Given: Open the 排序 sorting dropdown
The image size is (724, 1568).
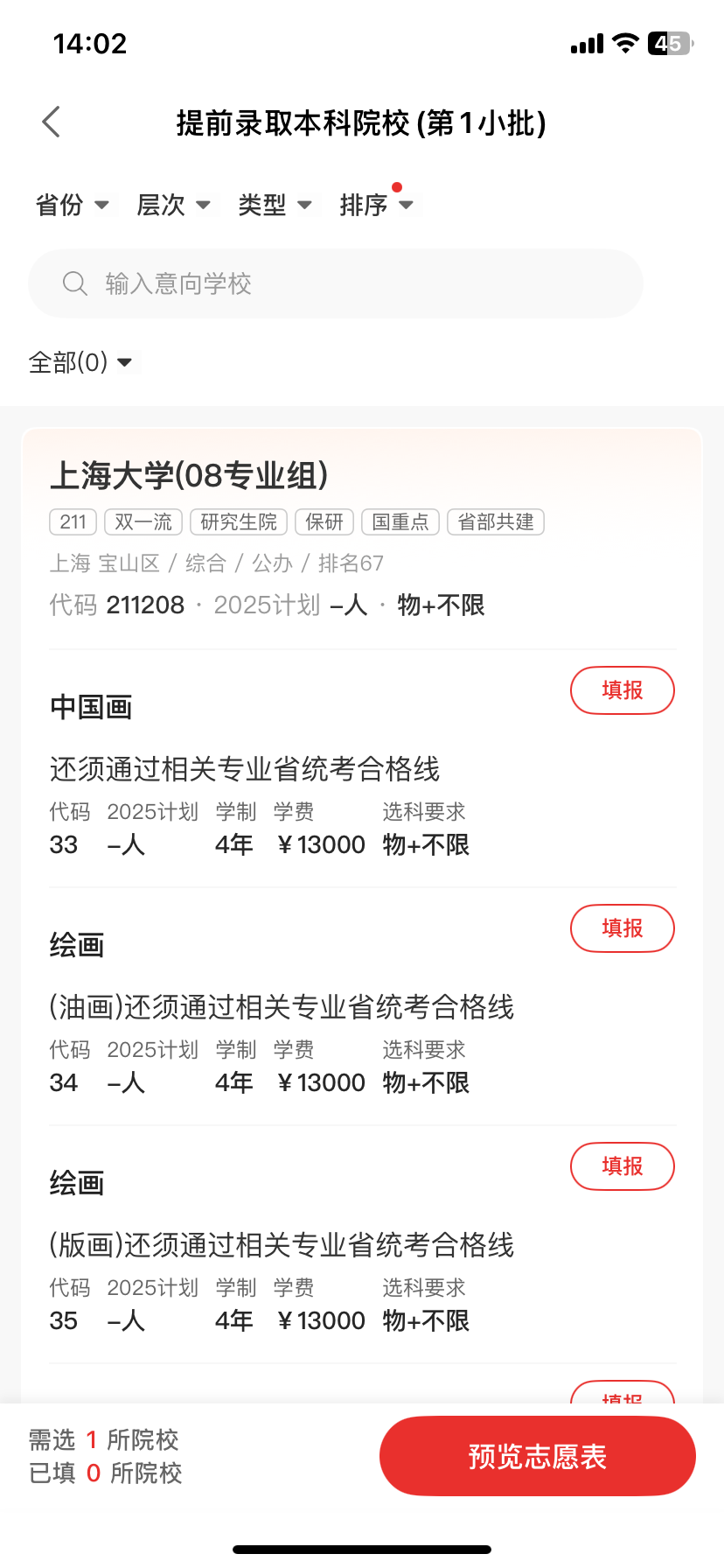Looking at the screenshot, I should 376,205.
